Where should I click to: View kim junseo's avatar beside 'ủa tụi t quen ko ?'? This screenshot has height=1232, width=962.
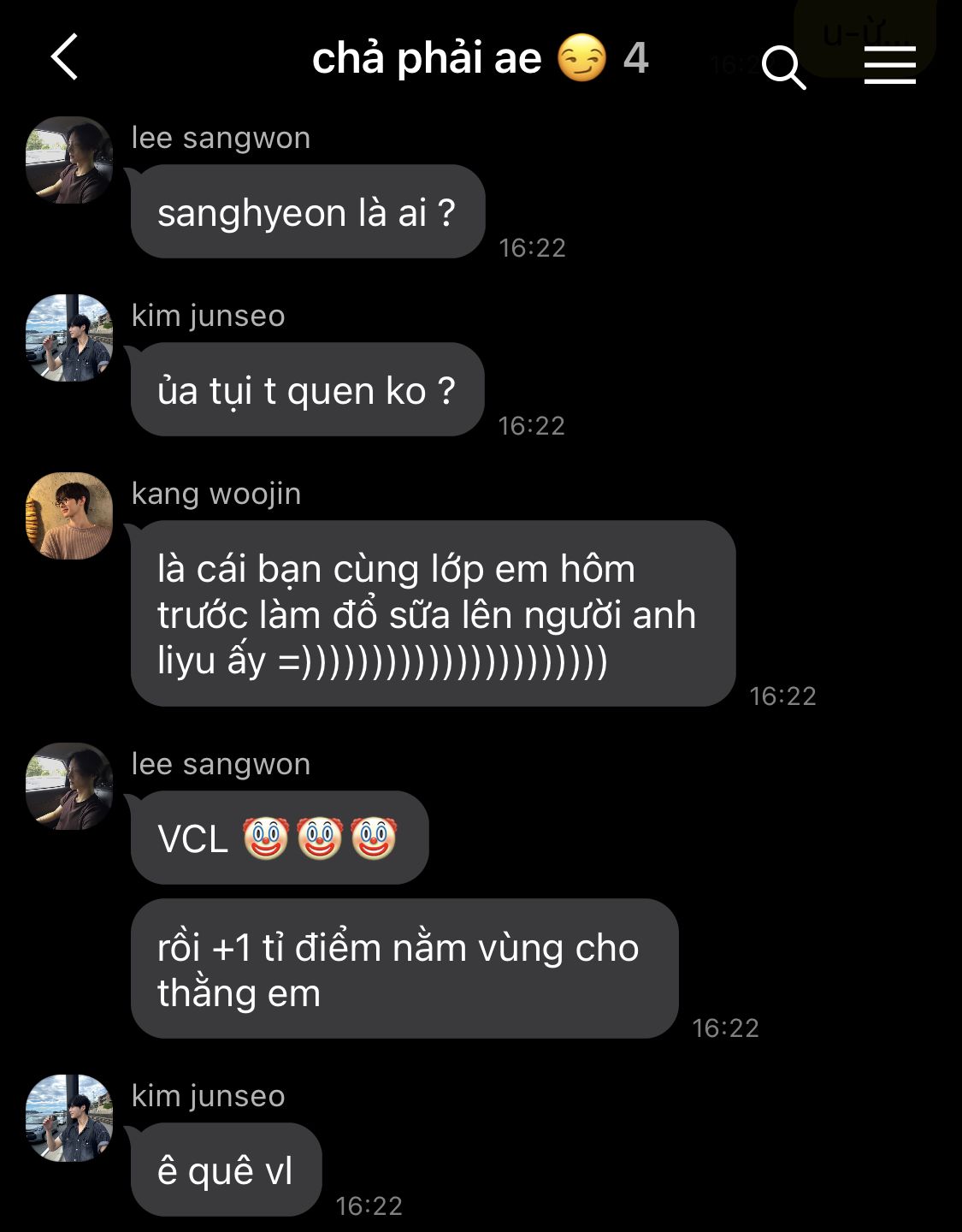pyautogui.click(x=69, y=338)
